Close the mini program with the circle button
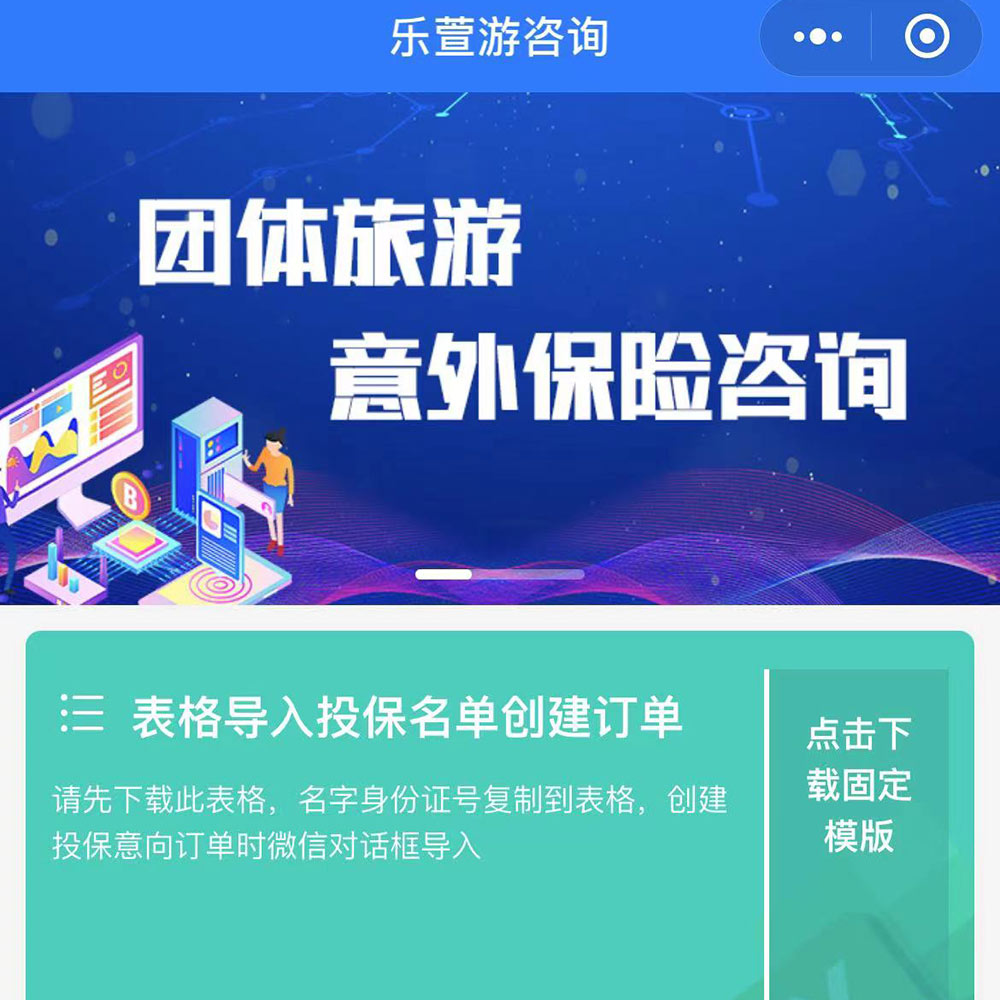The height and width of the screenshot is (1000, 1000). coord(926,38)
